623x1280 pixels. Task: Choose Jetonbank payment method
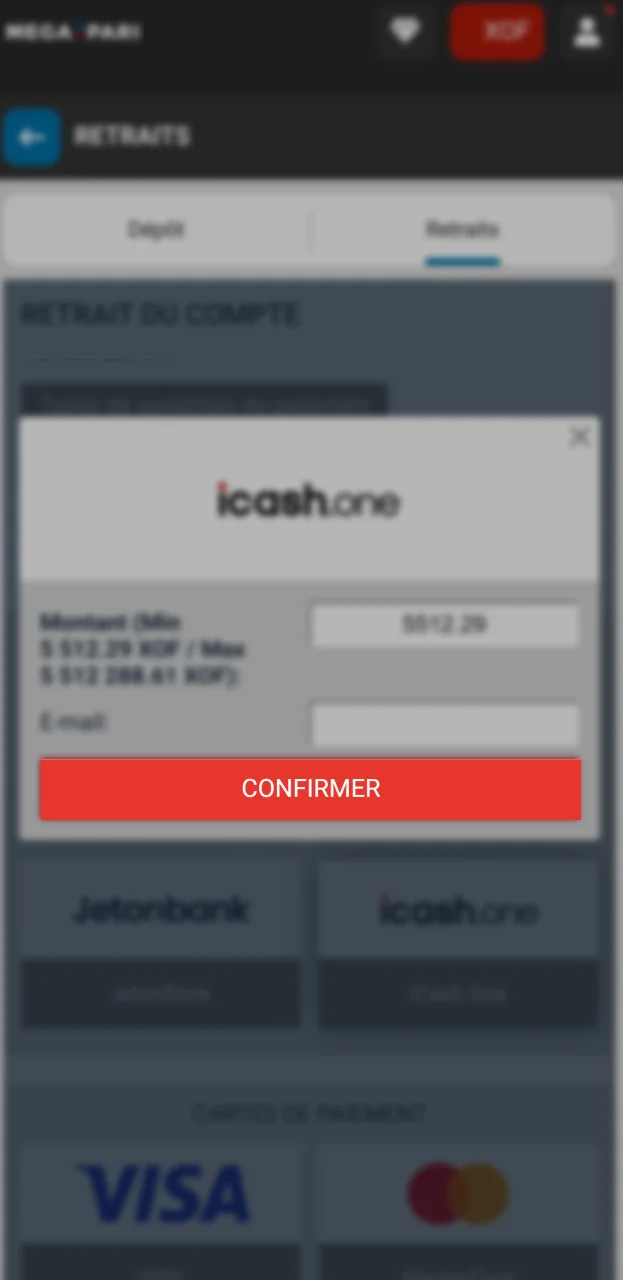[161, 940]
